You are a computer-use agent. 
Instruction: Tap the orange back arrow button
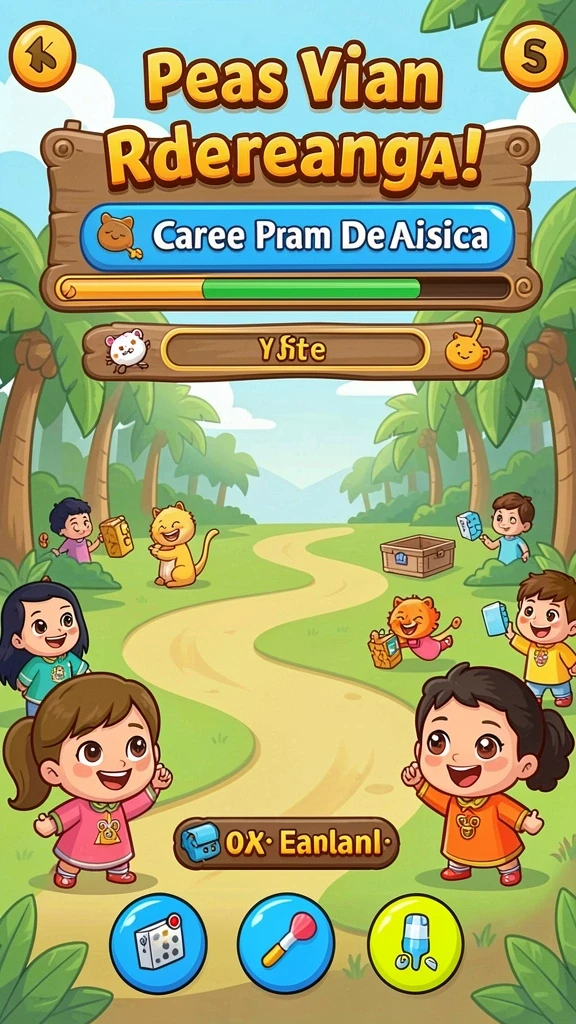[42, 56]
